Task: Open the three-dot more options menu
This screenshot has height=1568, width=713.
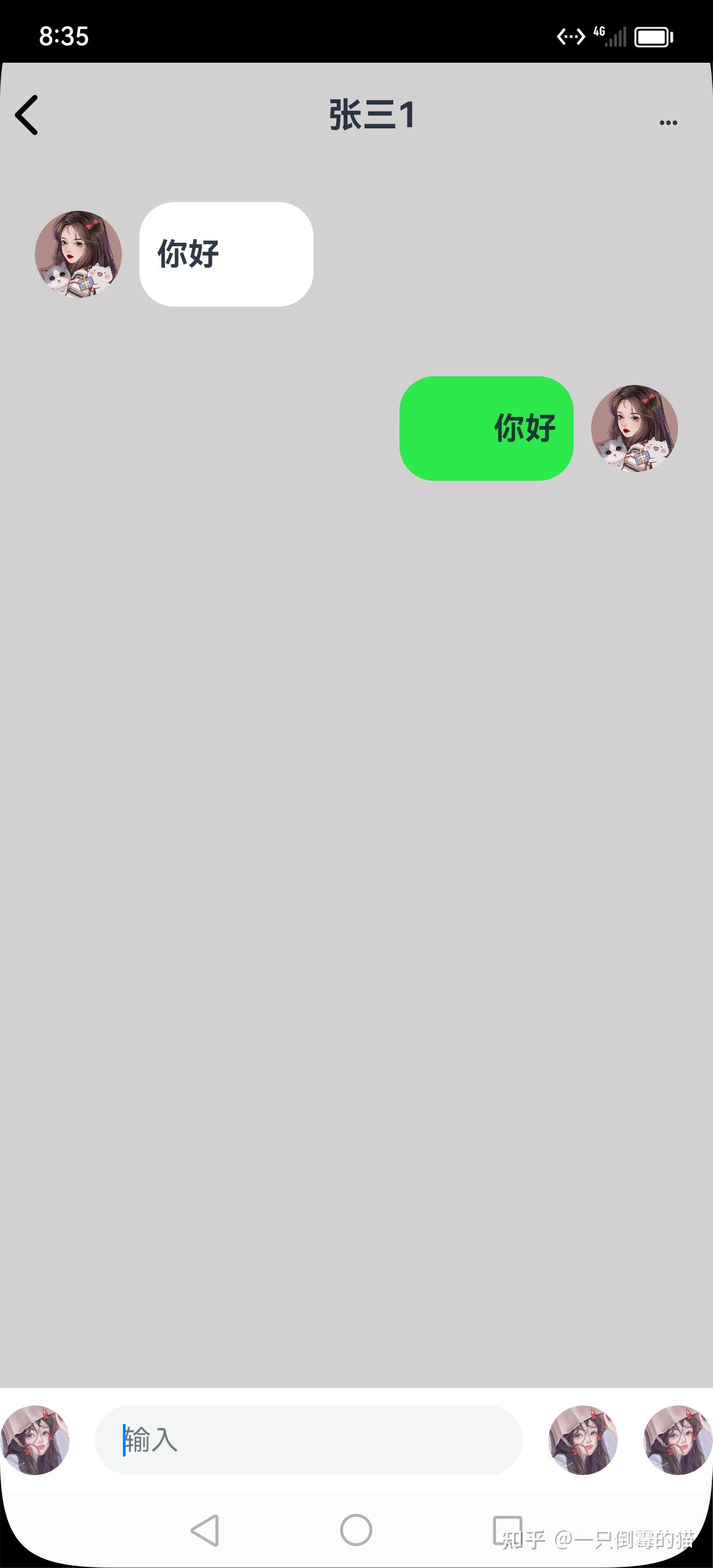Action: (668, 123)
